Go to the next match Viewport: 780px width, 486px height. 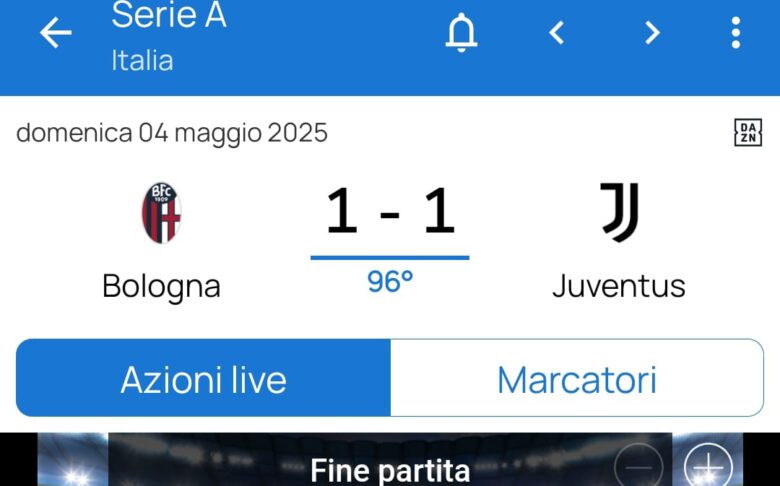pos(652,33)
